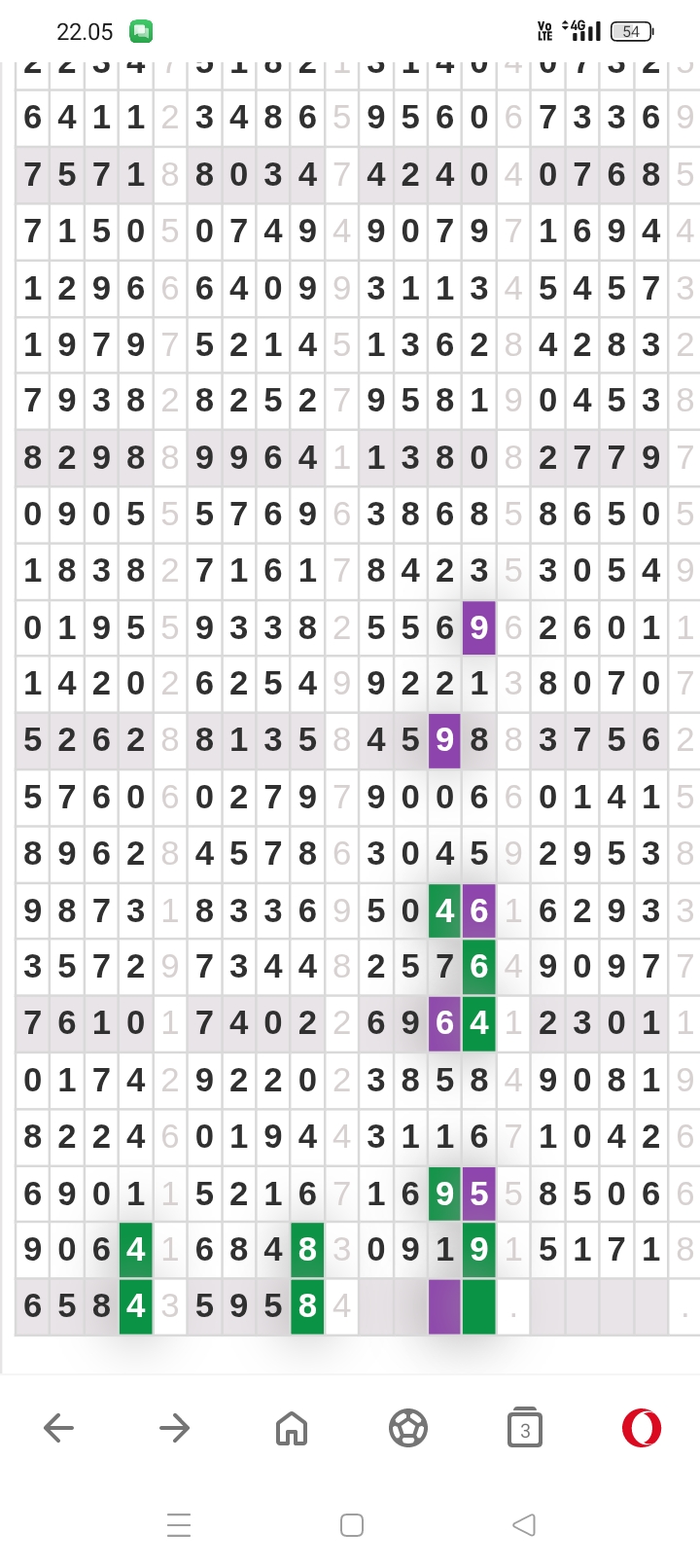Open the tab switcher showing 3 tabs
The height and width of the screenshot is (1568, 700).
point(525,1427)
